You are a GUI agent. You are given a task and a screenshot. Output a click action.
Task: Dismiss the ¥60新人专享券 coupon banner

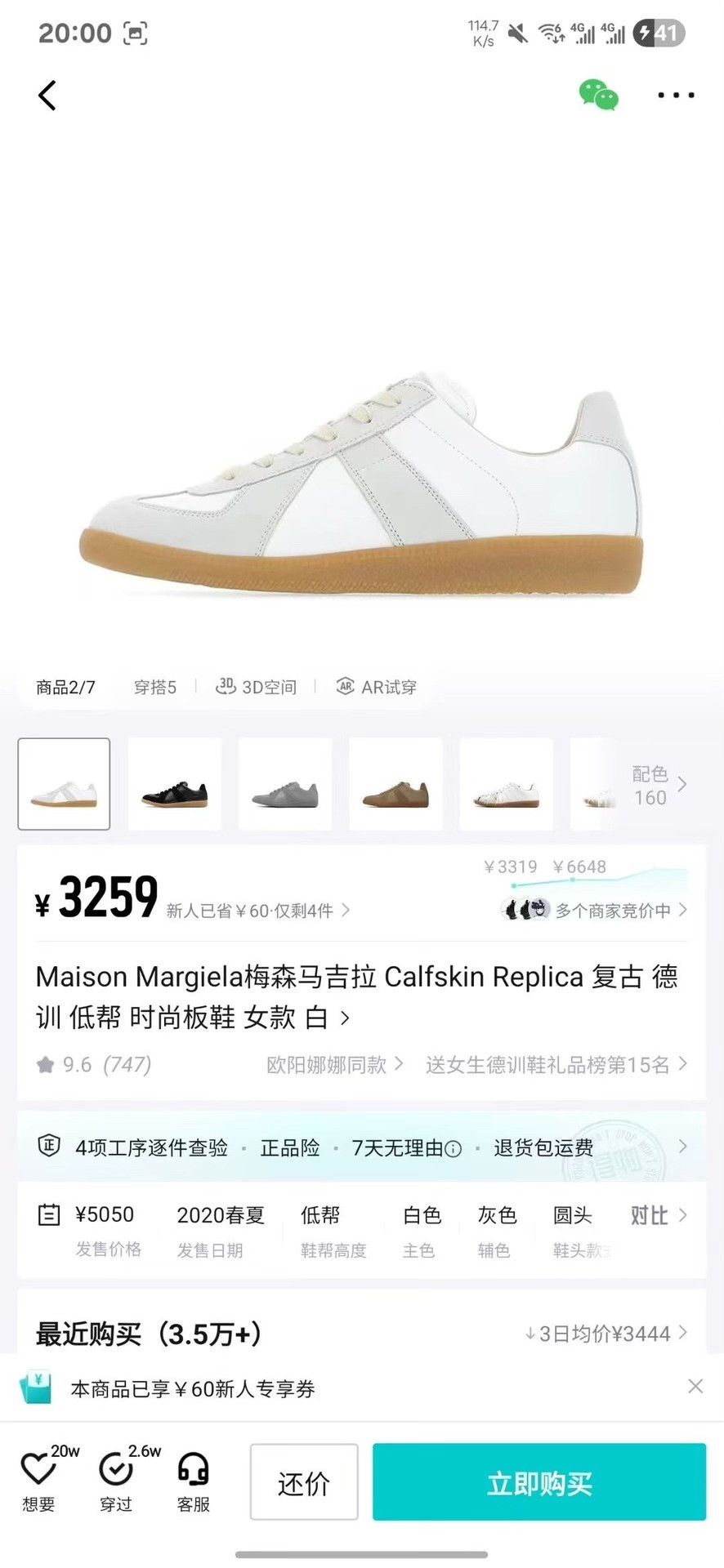(695, 1386)
